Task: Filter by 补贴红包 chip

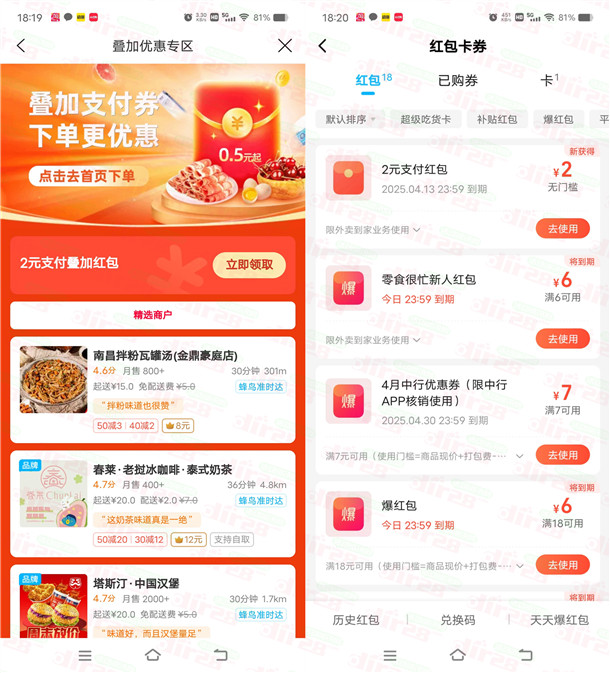Action: [497, 119]
